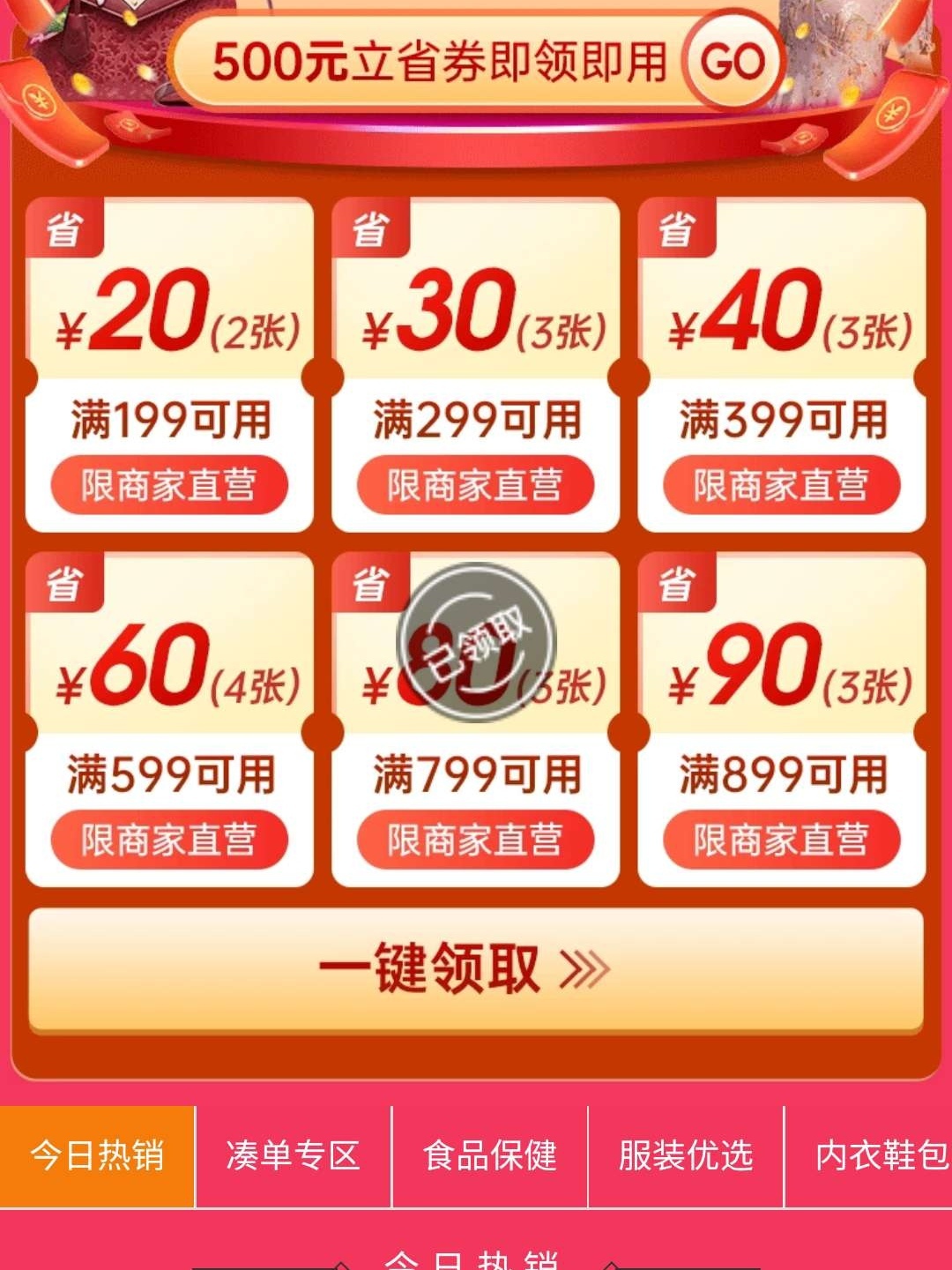Image resolution: width=952 pixels, height=1270 pixels.
Task: Select the 服装优选 tab
Action: (x=686, y=1155)
